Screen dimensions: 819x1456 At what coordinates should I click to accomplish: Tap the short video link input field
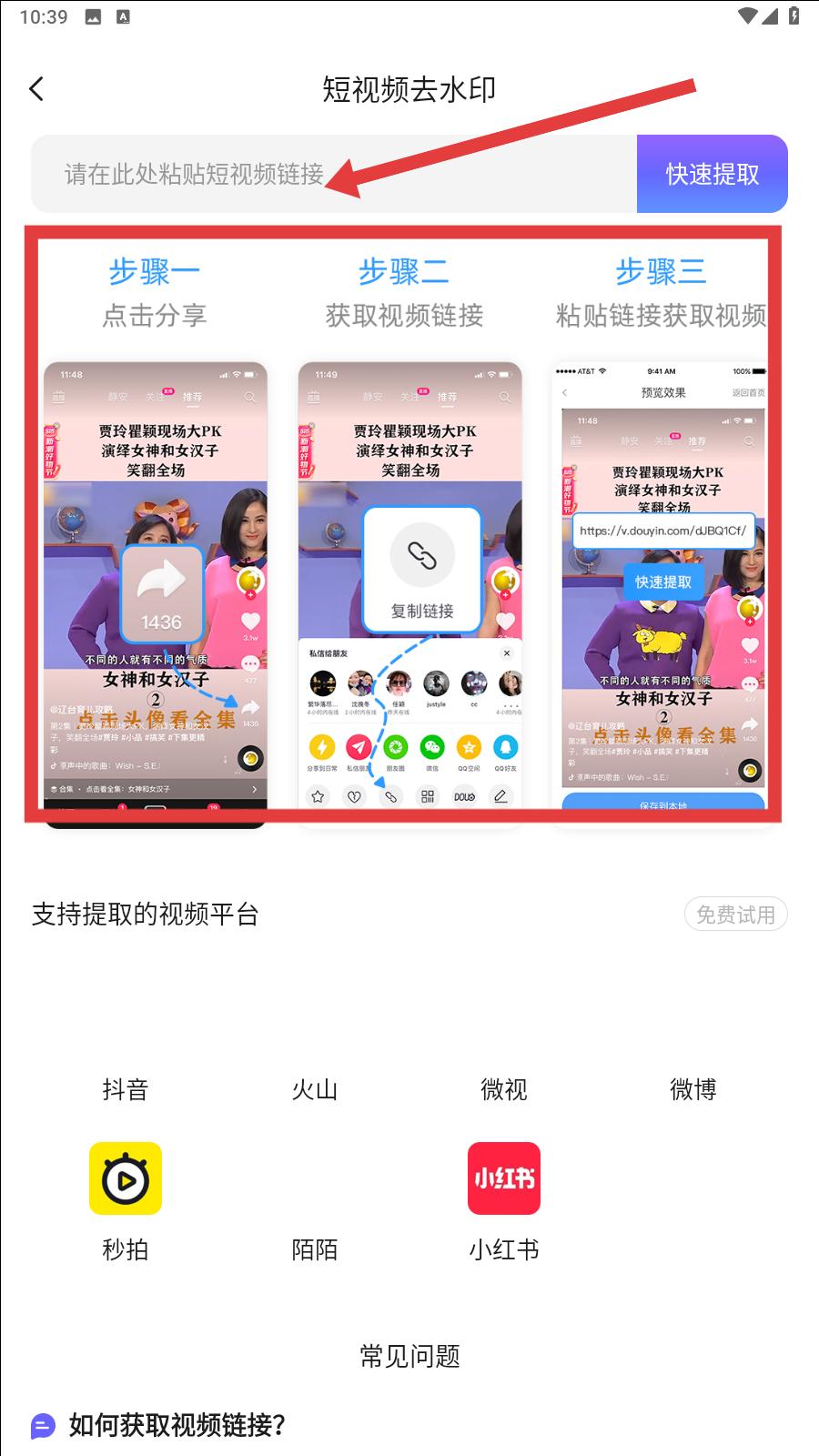point(334,174)
